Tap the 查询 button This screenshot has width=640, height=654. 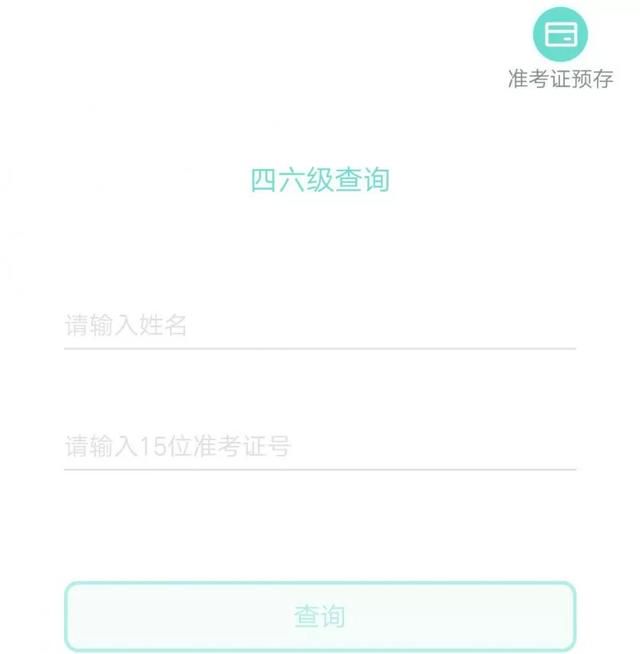tap(320, 616)
